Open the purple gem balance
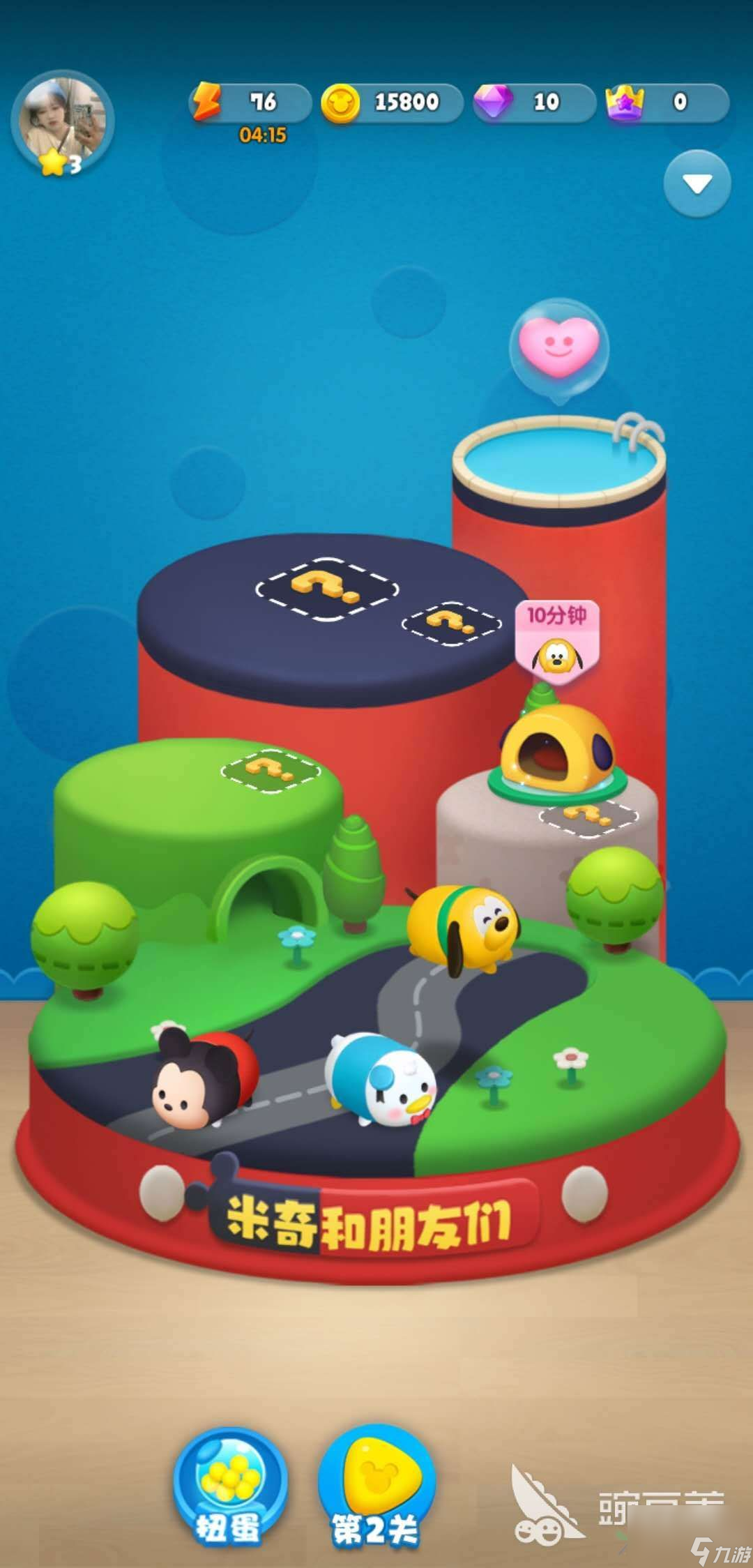The image size is (753, 1568). [534, 103]
